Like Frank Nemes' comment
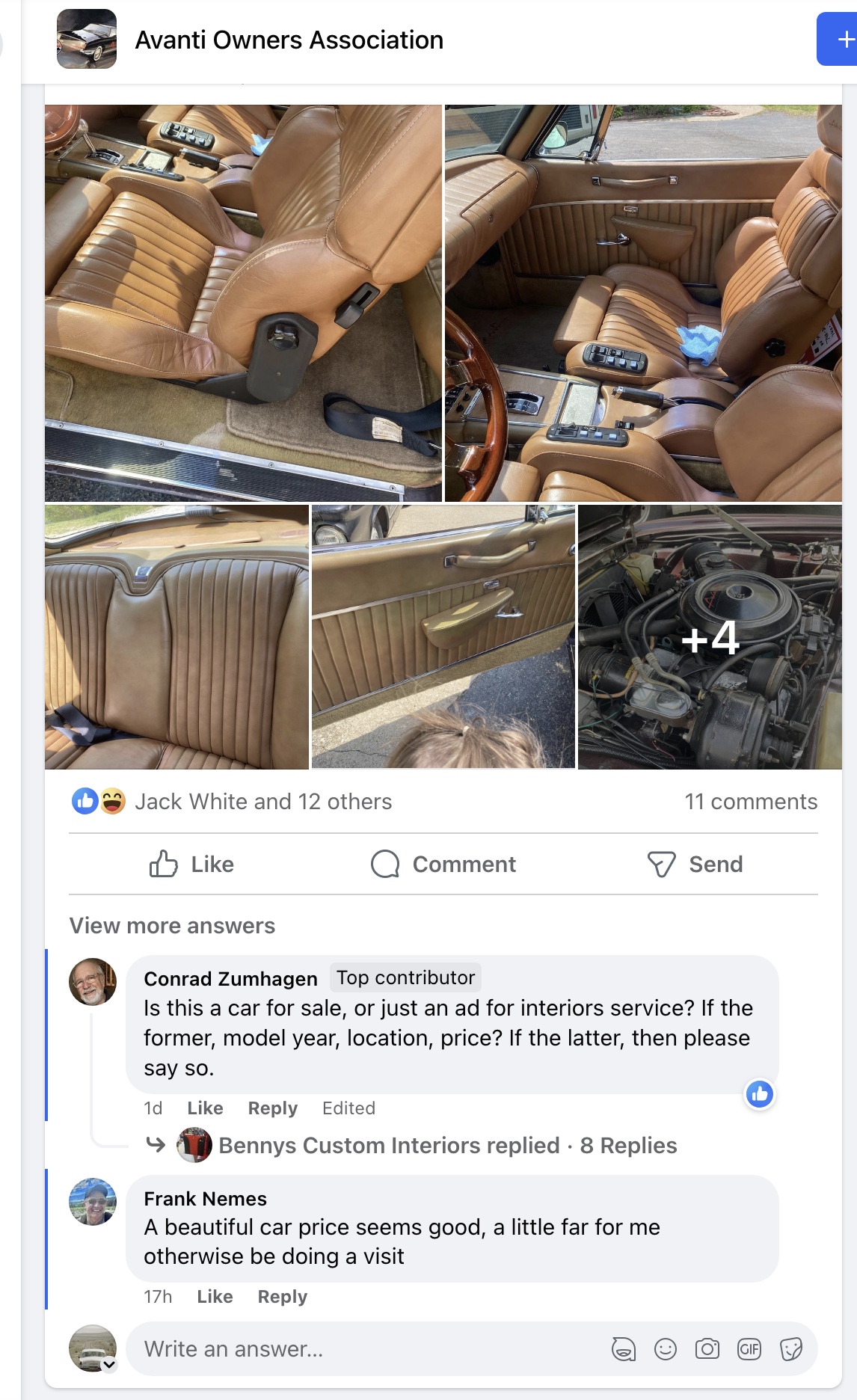 (x=215, y=1297)
